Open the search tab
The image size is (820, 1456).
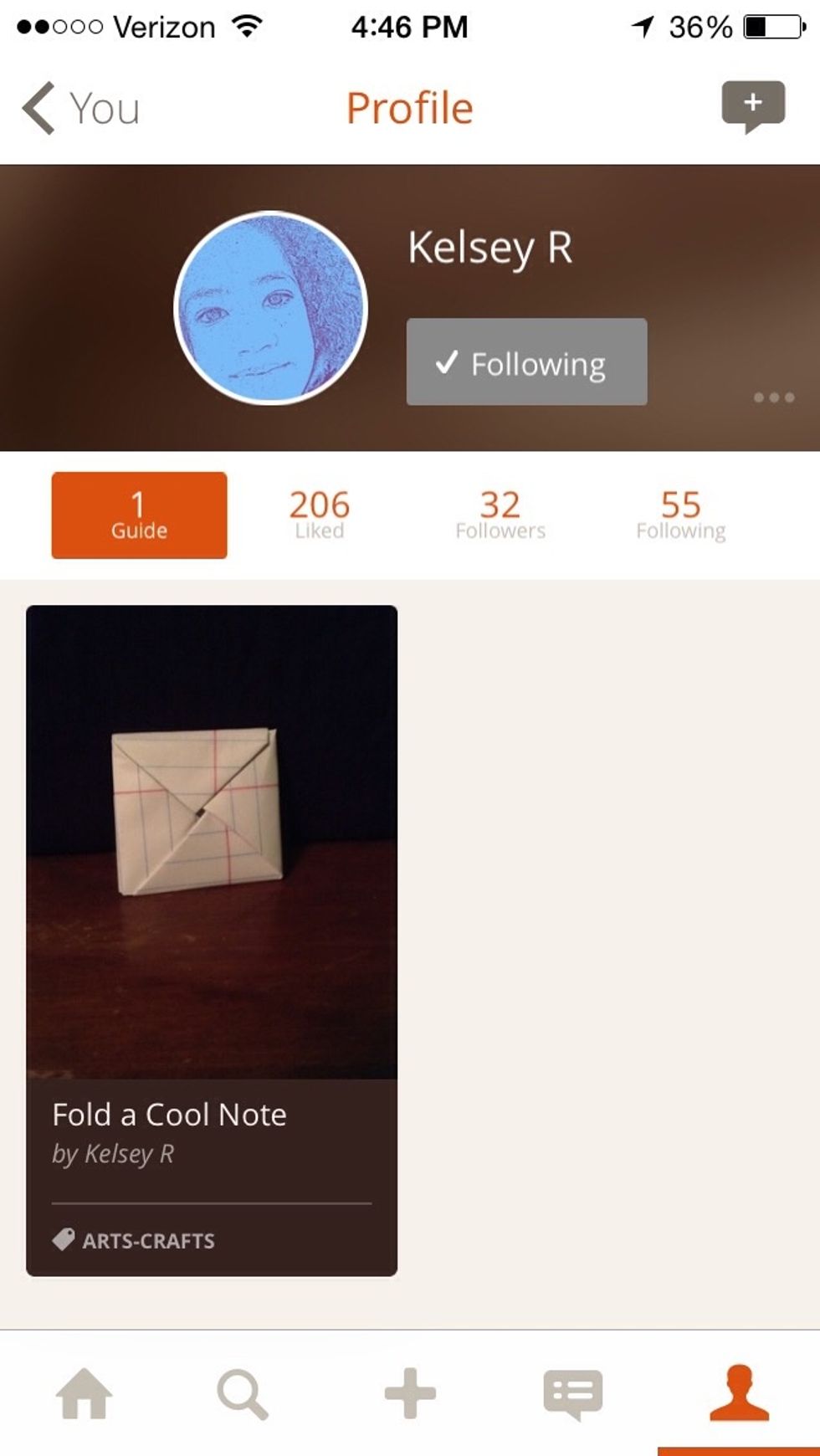pyautogui.click(x=243, y=1393)
